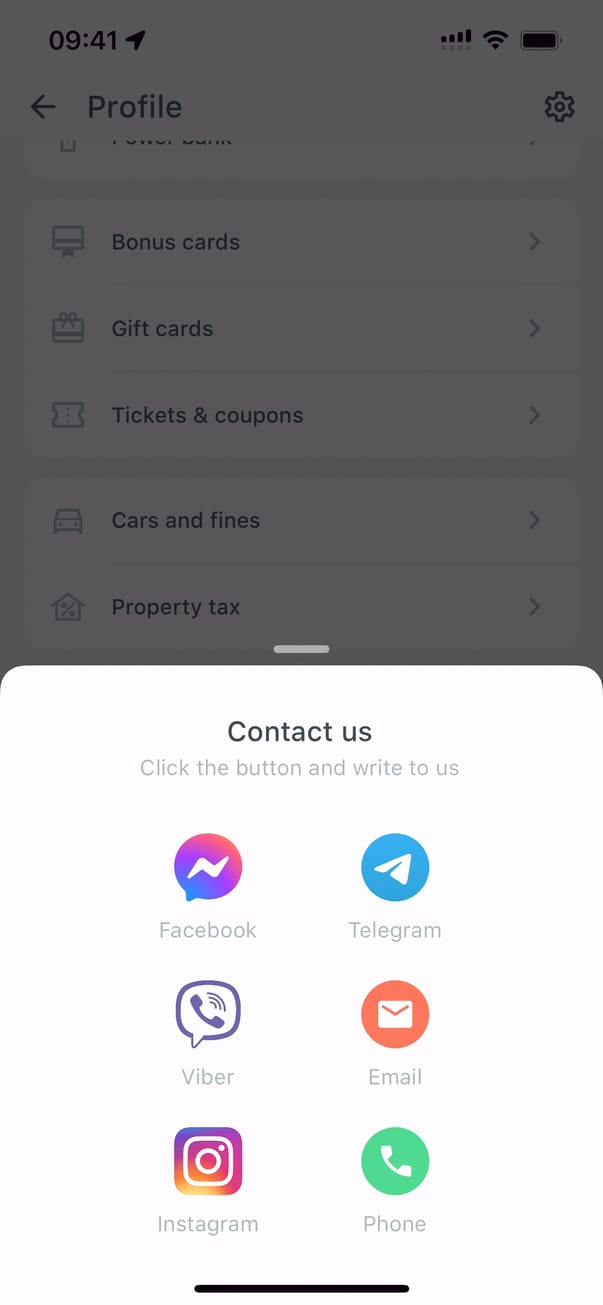Open the Property tax row
The width and height of the screenshot is (603, 1305).
[x=300, y=607]
